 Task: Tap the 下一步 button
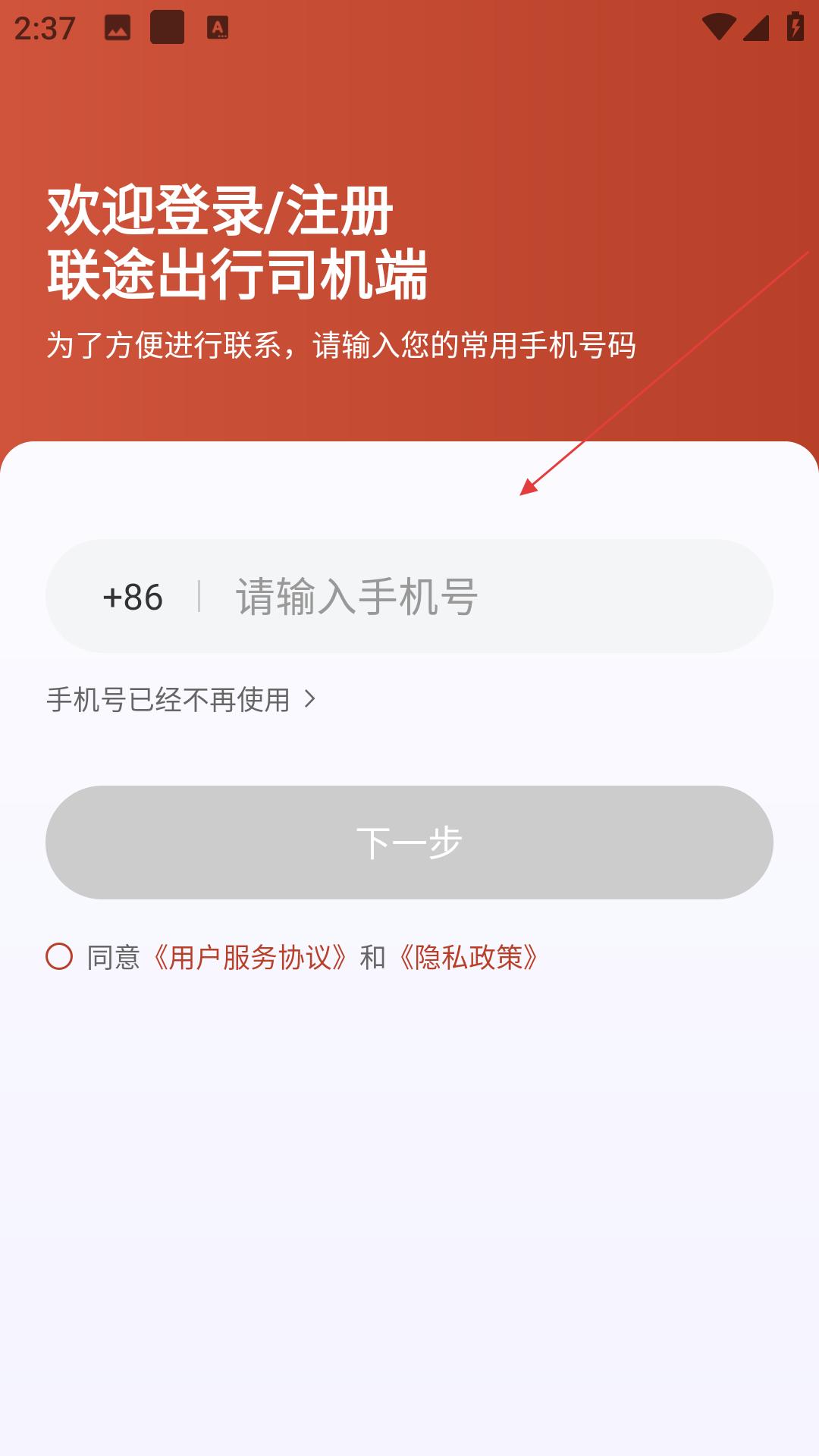click(409, 843)
